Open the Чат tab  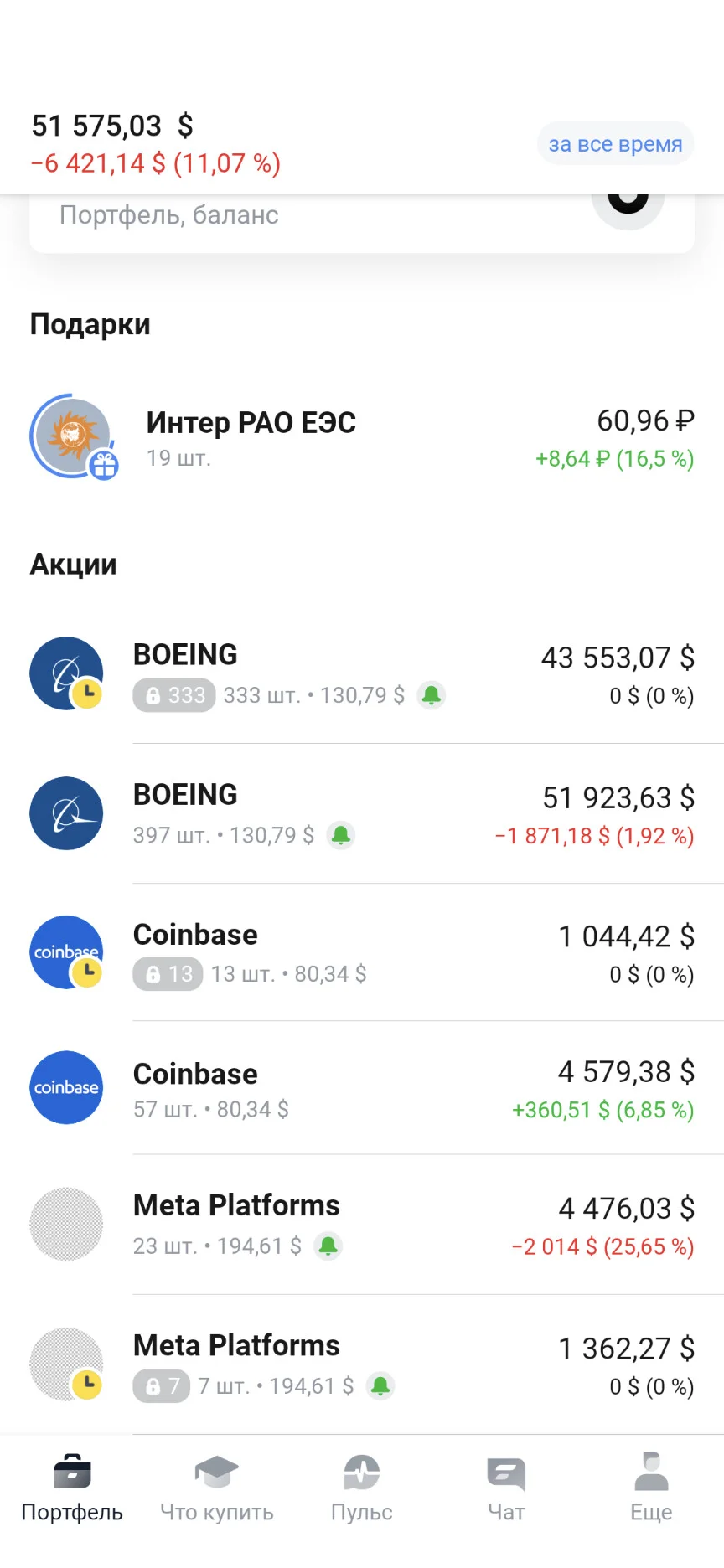pos(506,1489)
